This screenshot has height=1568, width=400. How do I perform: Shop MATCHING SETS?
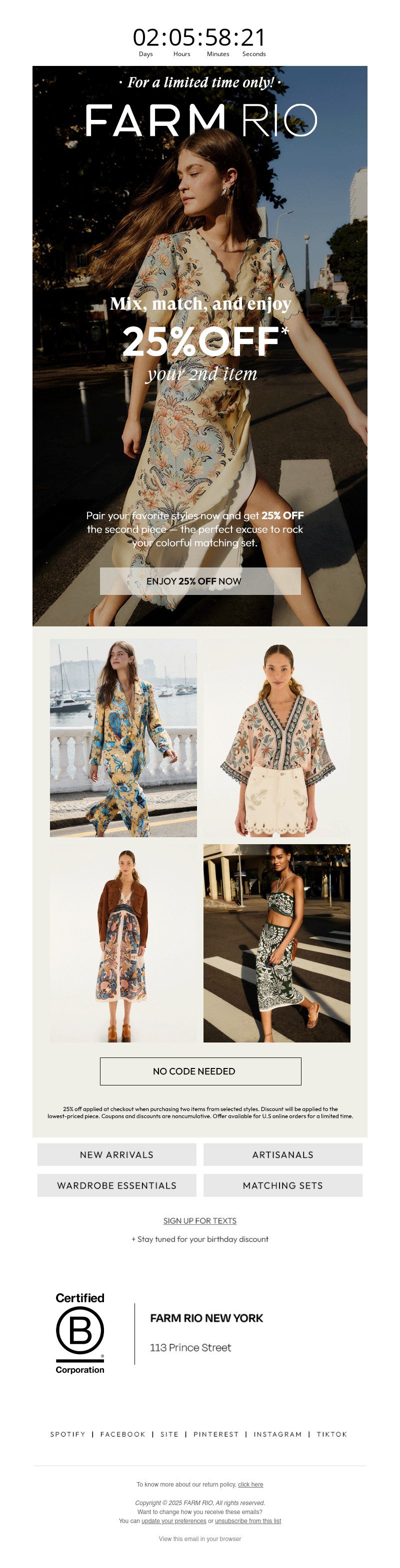pyautogui.click(x=282, y=1185)
